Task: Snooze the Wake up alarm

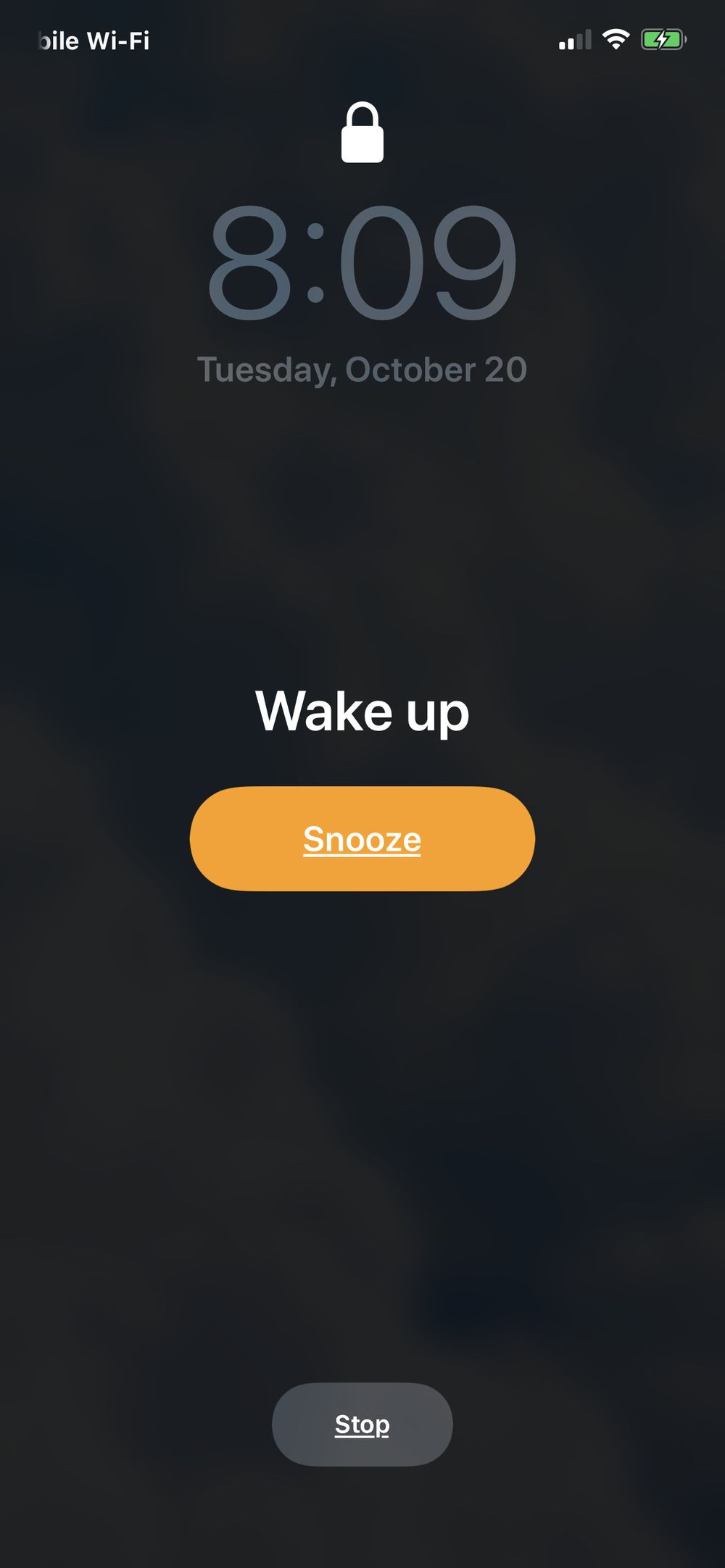Action: click(x=362, y=838)
